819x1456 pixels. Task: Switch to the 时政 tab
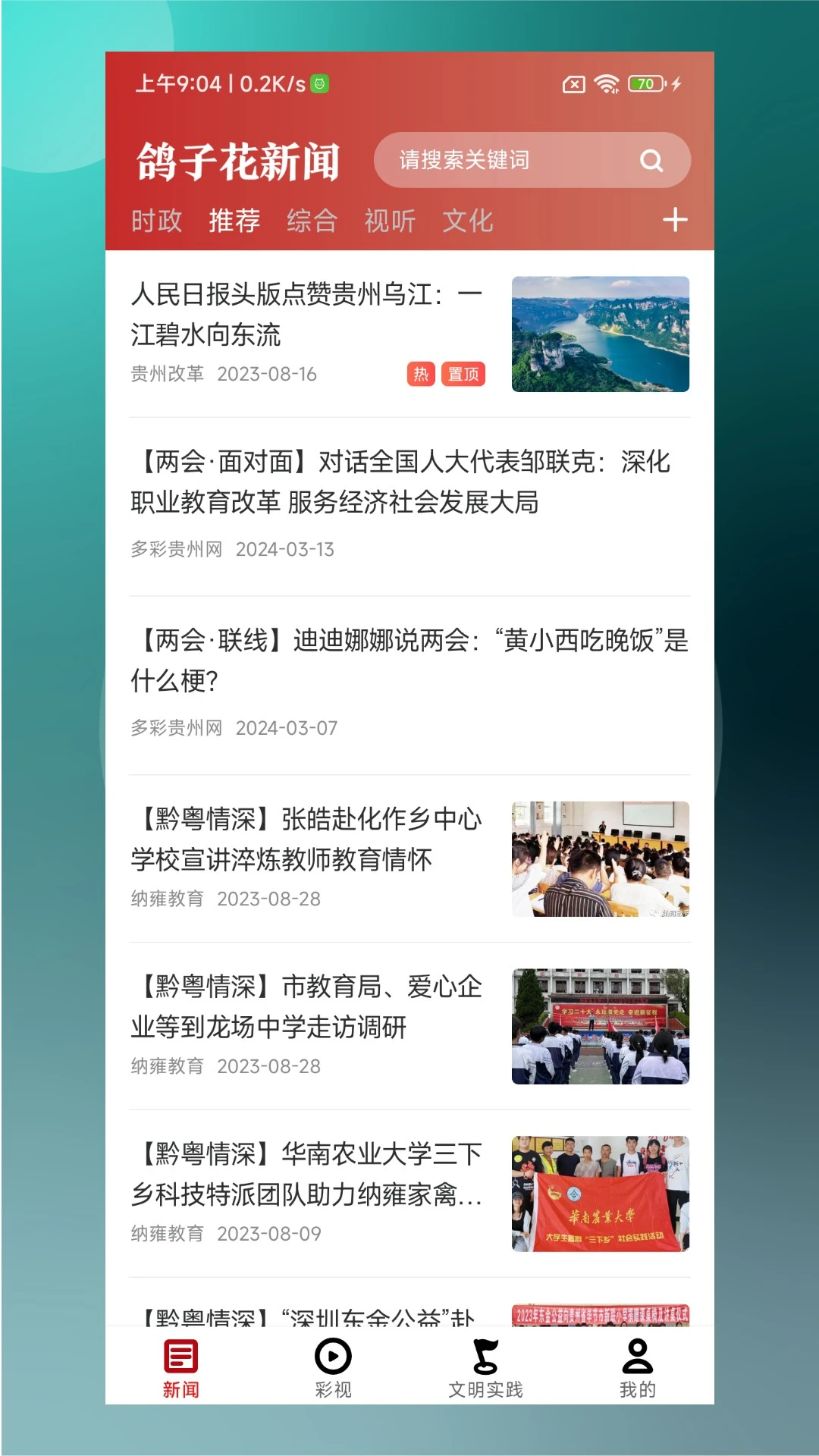tap(157, 221)
